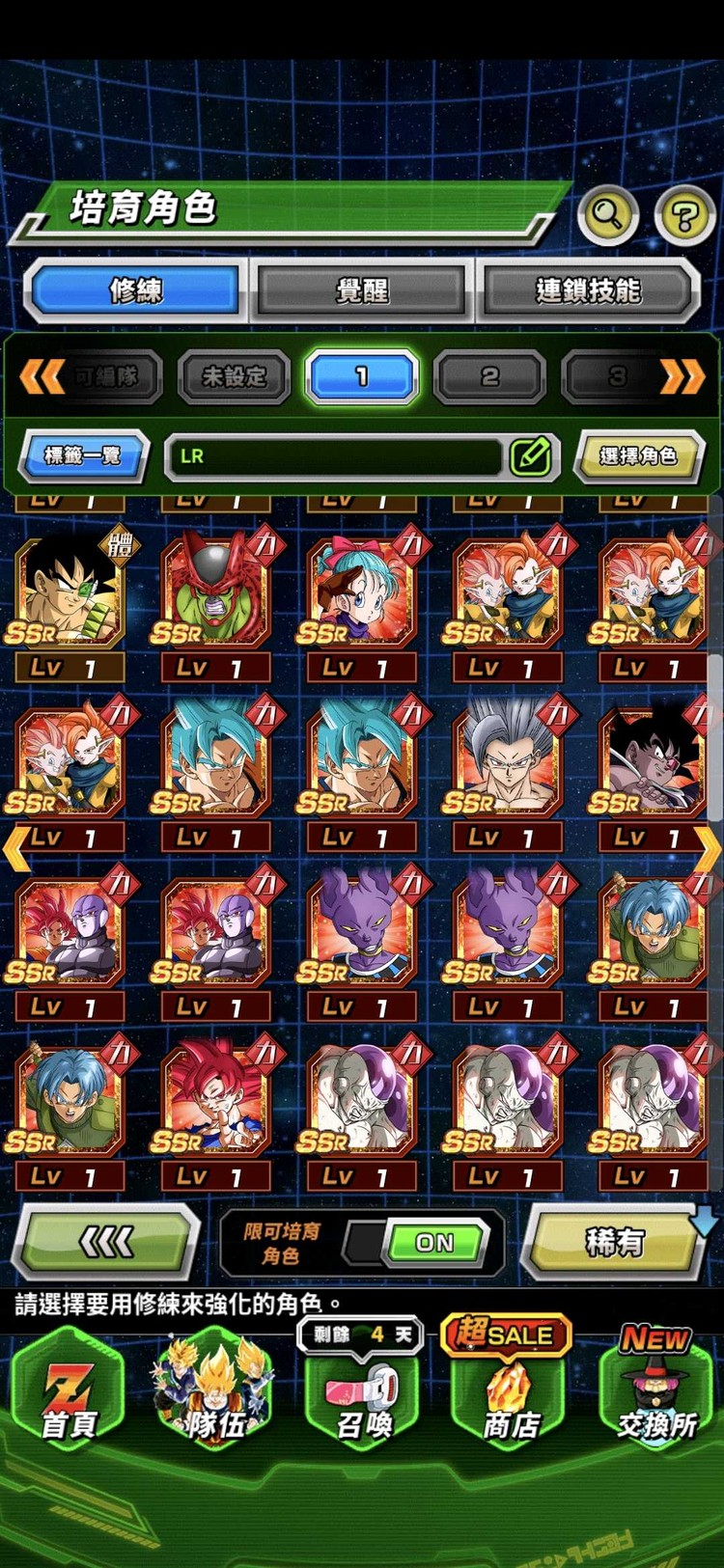The height and width of the screenshot is (1568, 724).
Task: Edit the LR tag name with the pencil icon
Action: 530,456
